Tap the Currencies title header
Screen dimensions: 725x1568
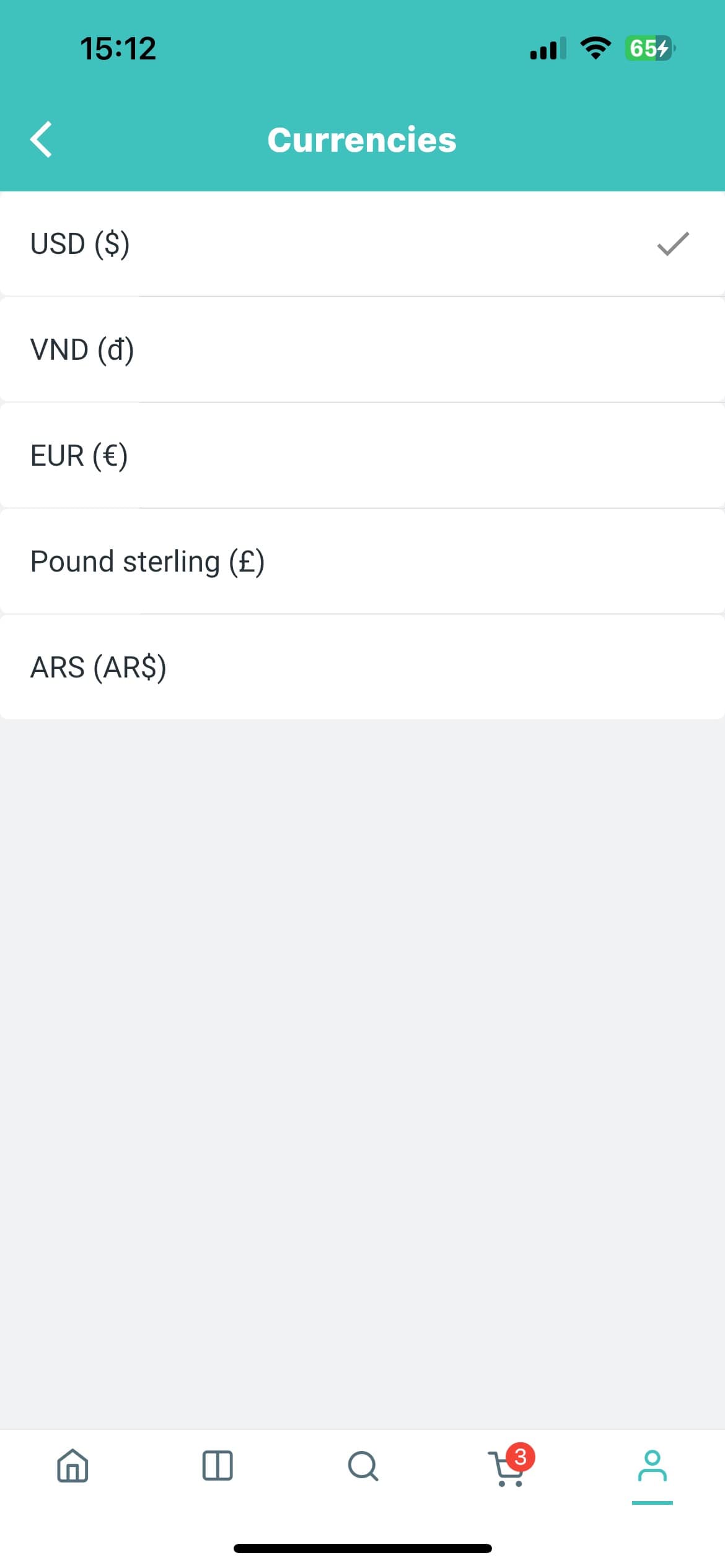coord(361,140)
